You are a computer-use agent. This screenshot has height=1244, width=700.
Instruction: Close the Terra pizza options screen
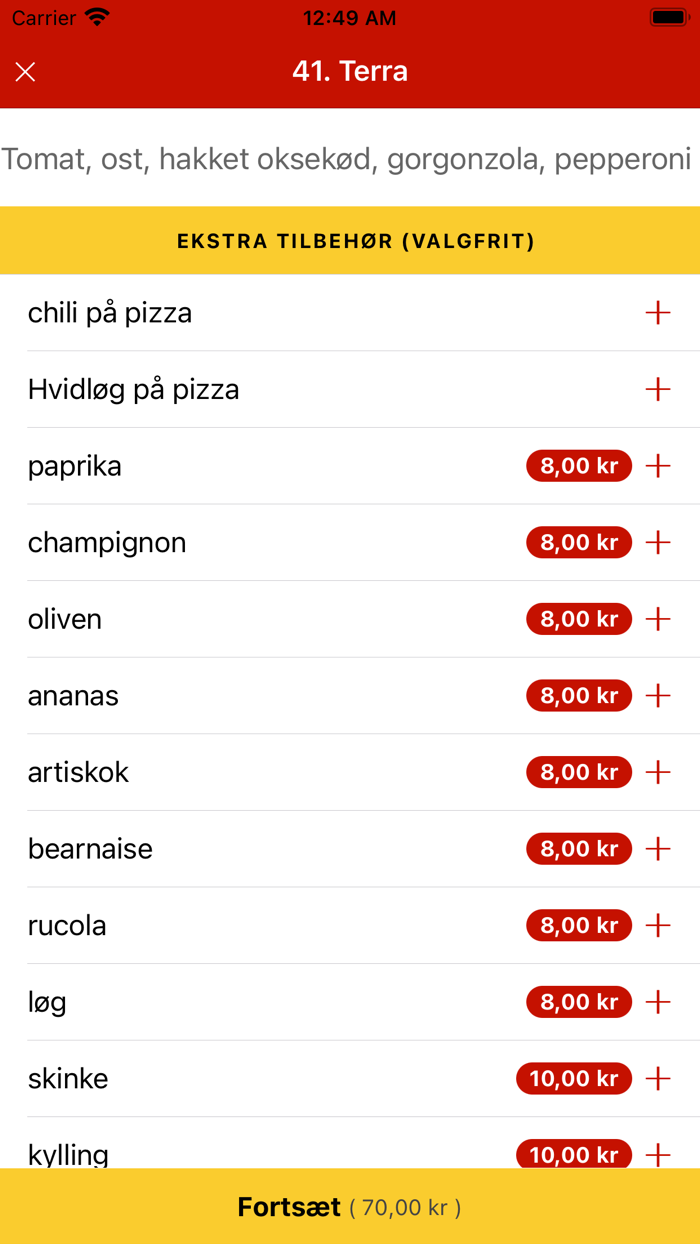coord(26,72)
